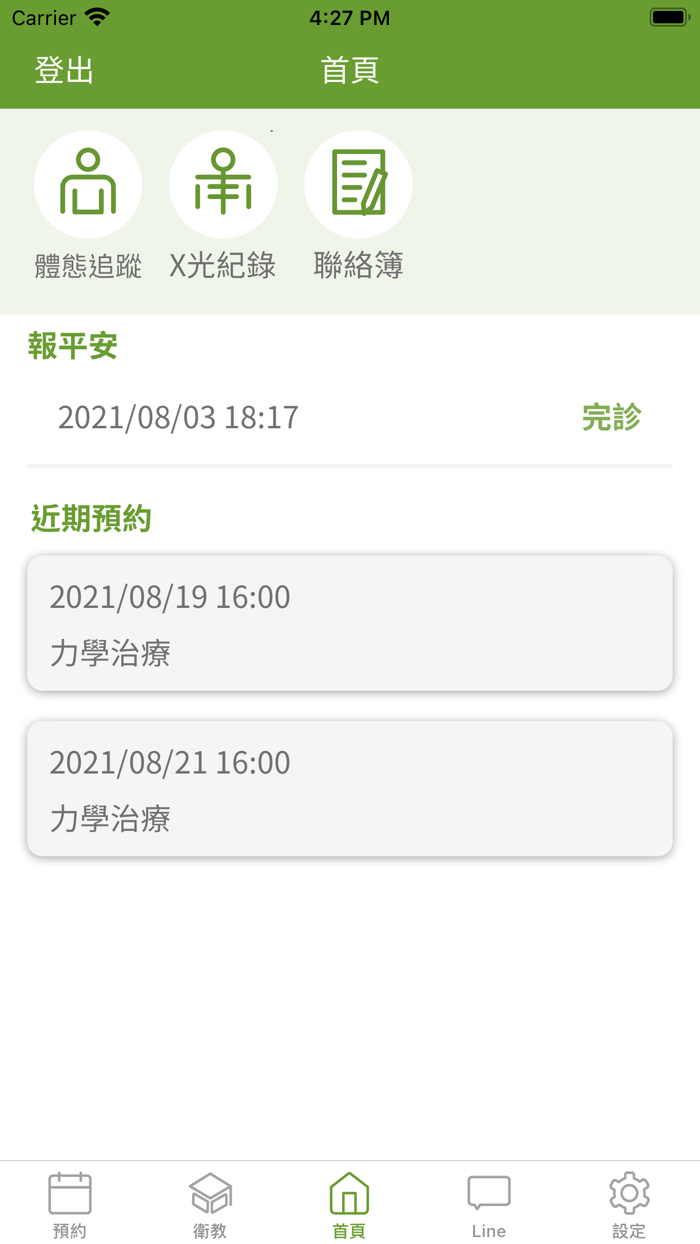The image size is (700, 1244).
Task: Open the 2021/08/03 18:17 完診 record
Action: (x=350, y=417)
